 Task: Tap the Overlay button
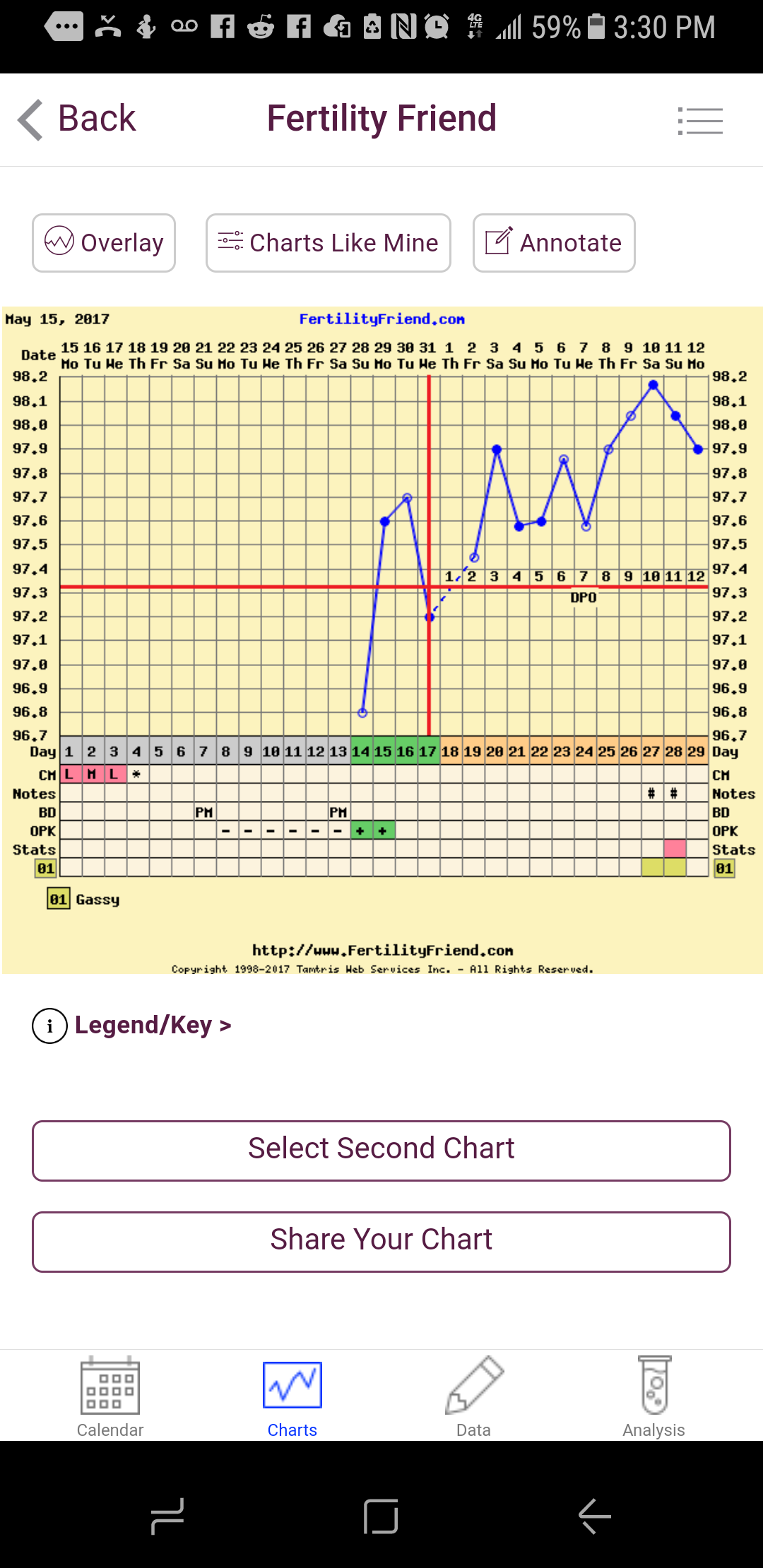tap(104, 243)
